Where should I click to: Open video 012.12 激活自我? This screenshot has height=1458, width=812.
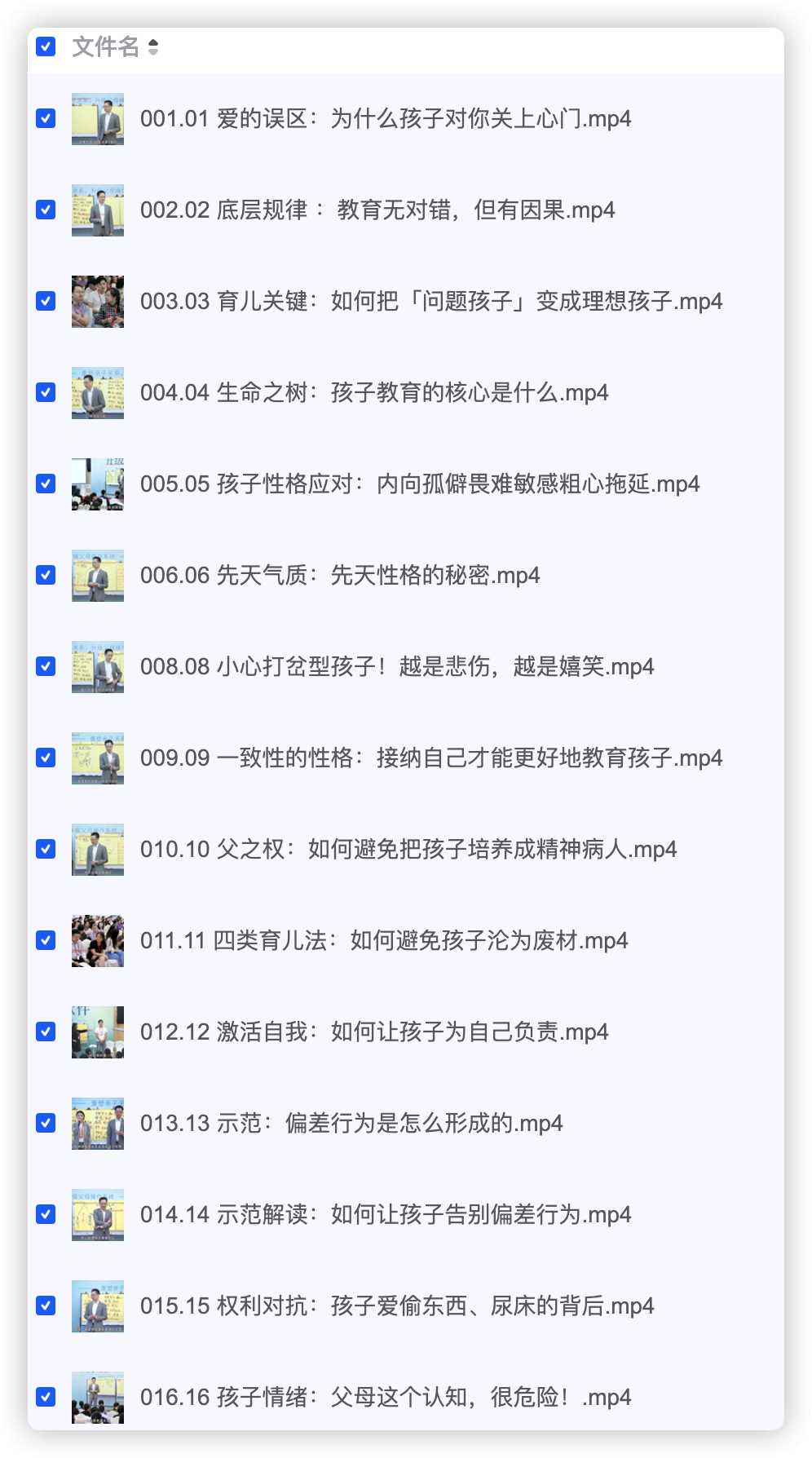(373, 1032)
